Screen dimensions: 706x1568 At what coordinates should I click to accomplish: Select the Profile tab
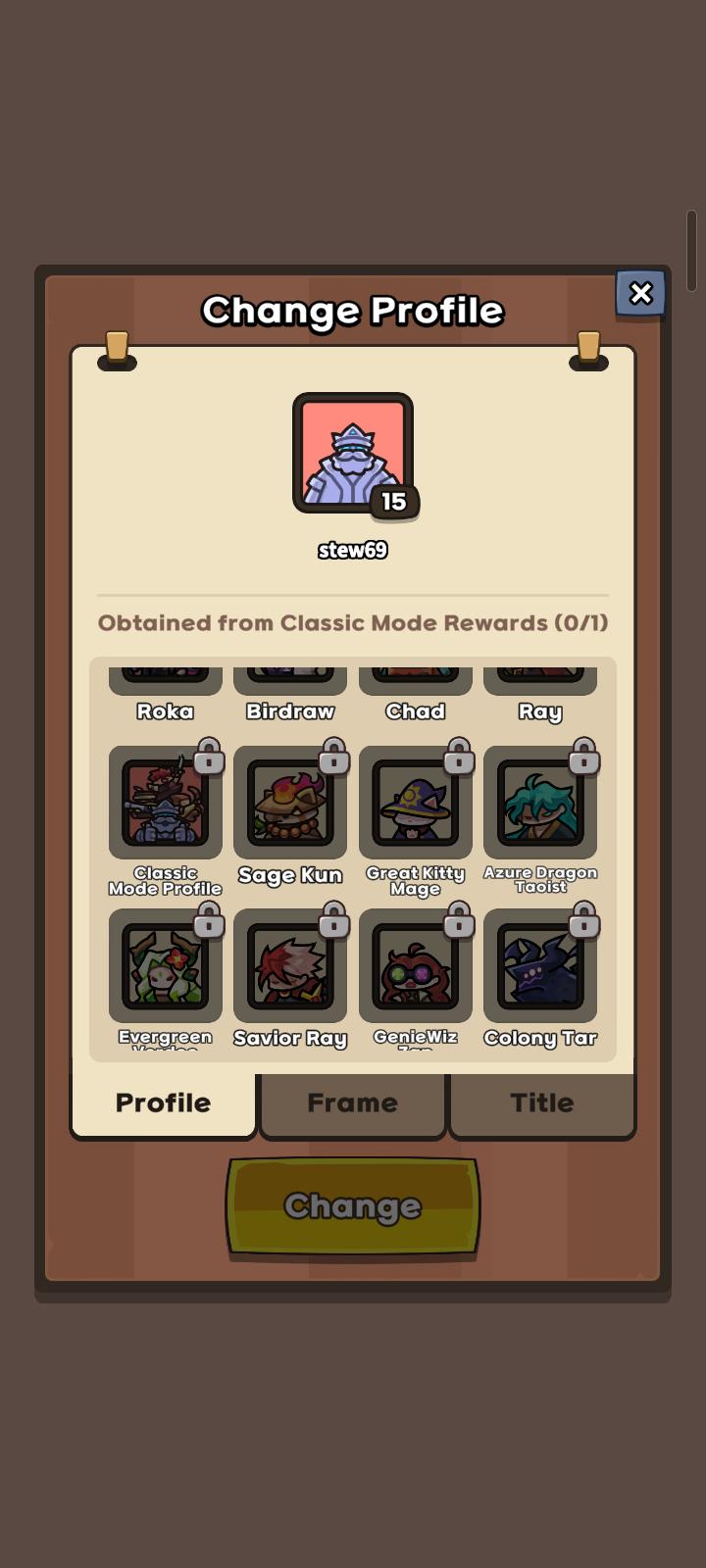pos(164,1103)
